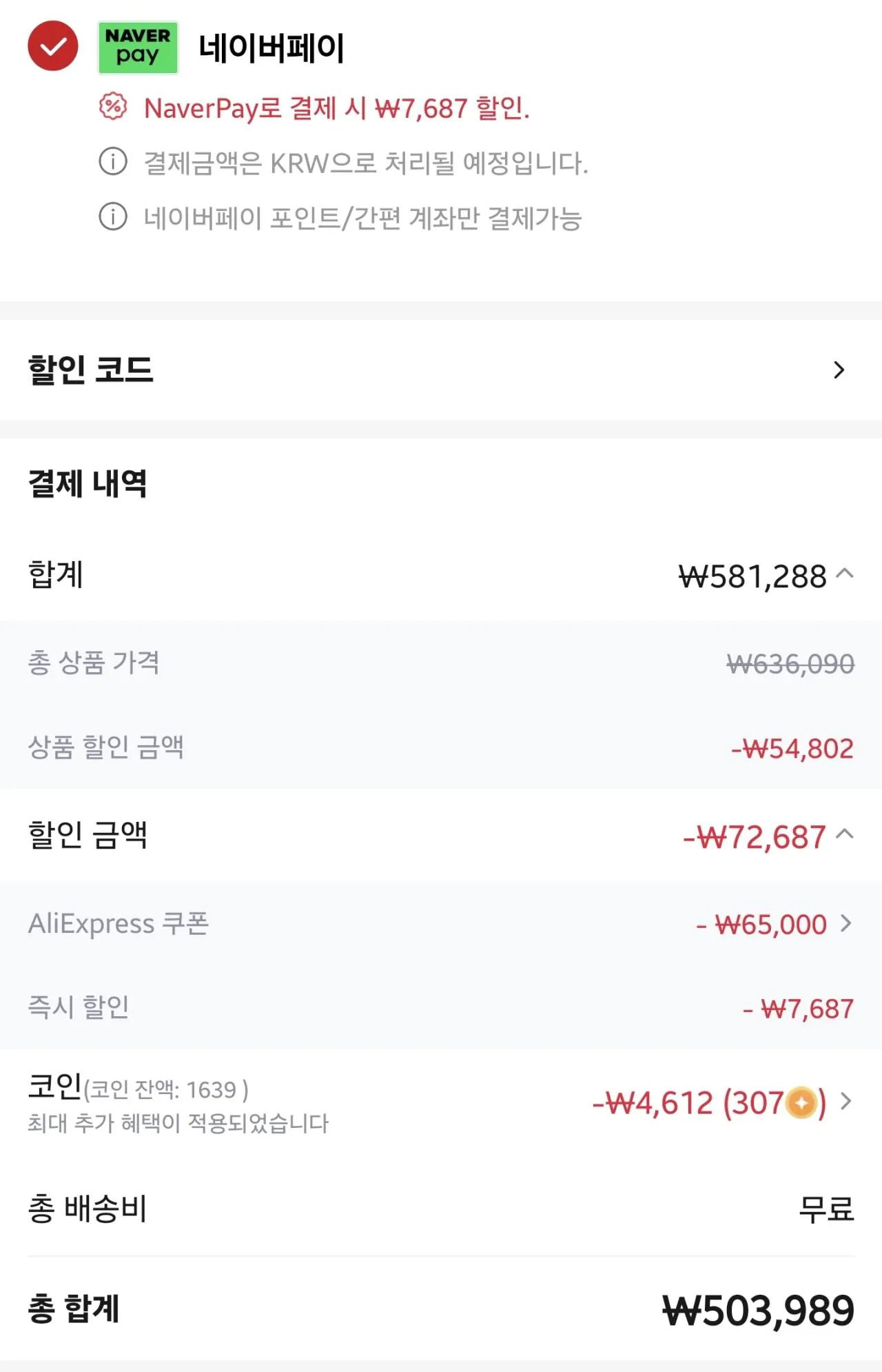Click the info icon beside KRW payment notice

[112, 163]
